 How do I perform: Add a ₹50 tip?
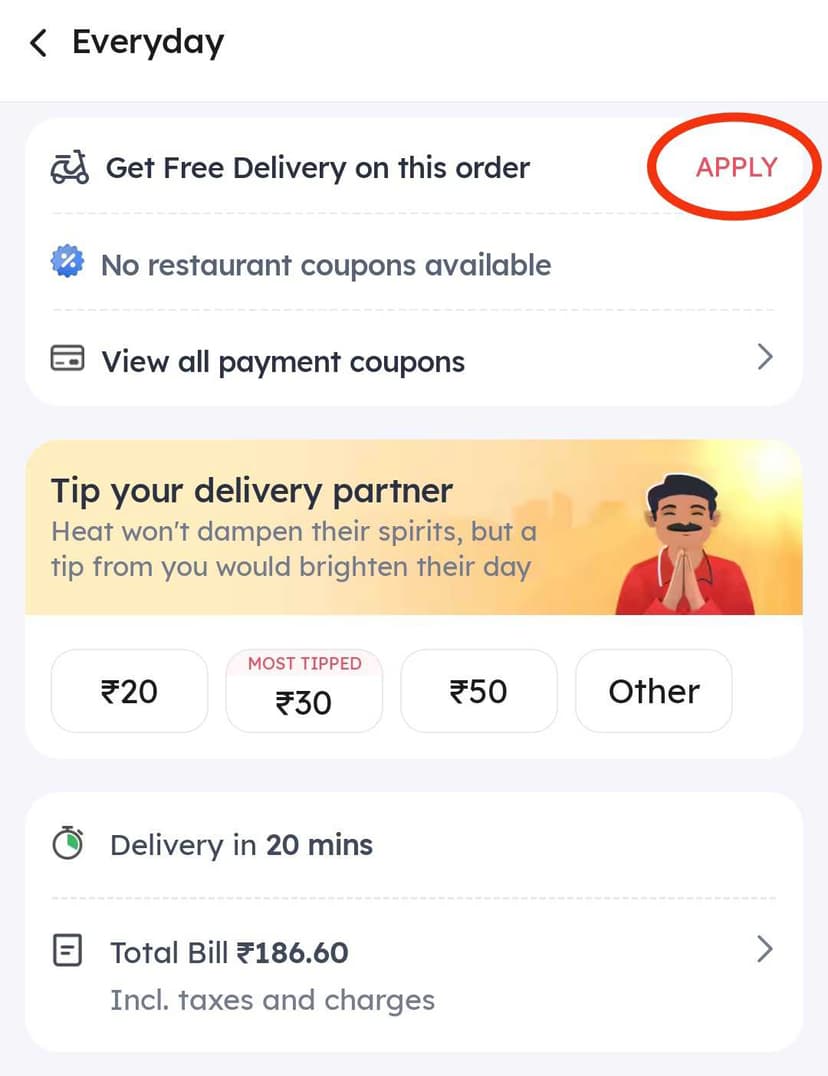[478, 691]
